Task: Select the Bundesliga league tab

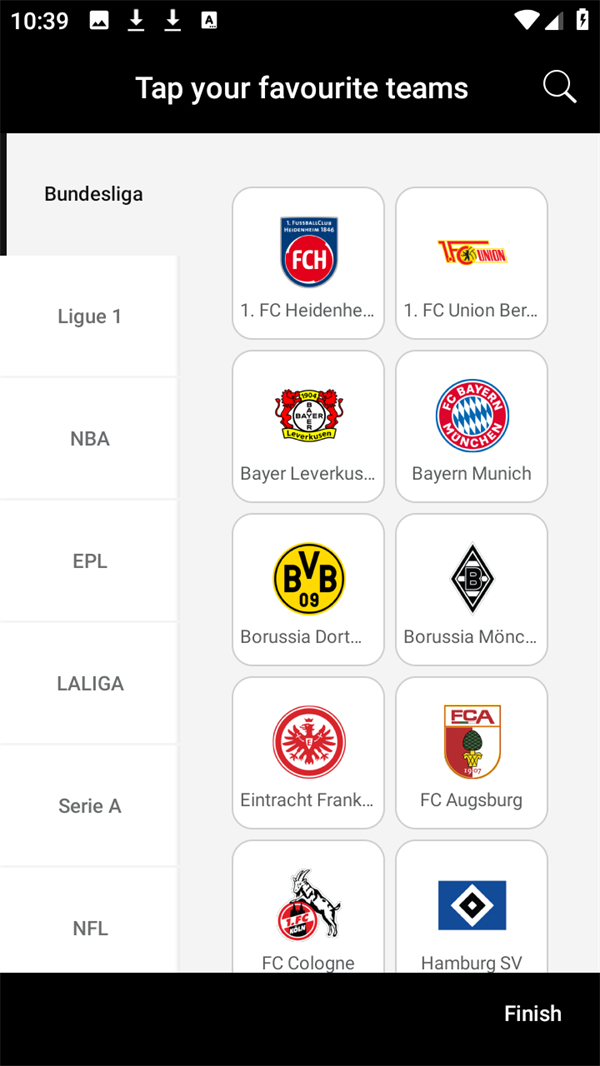Action: tap(93, 194)
